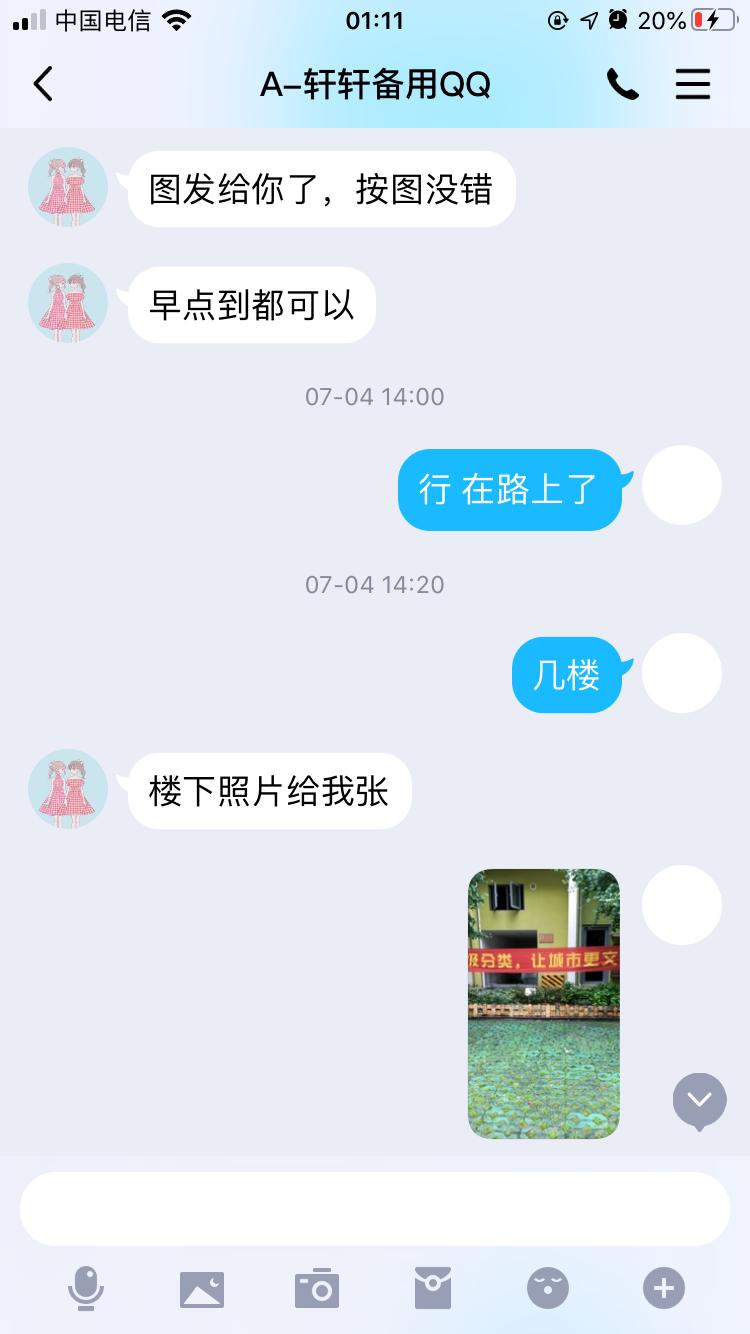This screenshot has width=750, height=1334.
Task: Select the blue bubble 行 在路上了
Action: (x=509, y=489)
